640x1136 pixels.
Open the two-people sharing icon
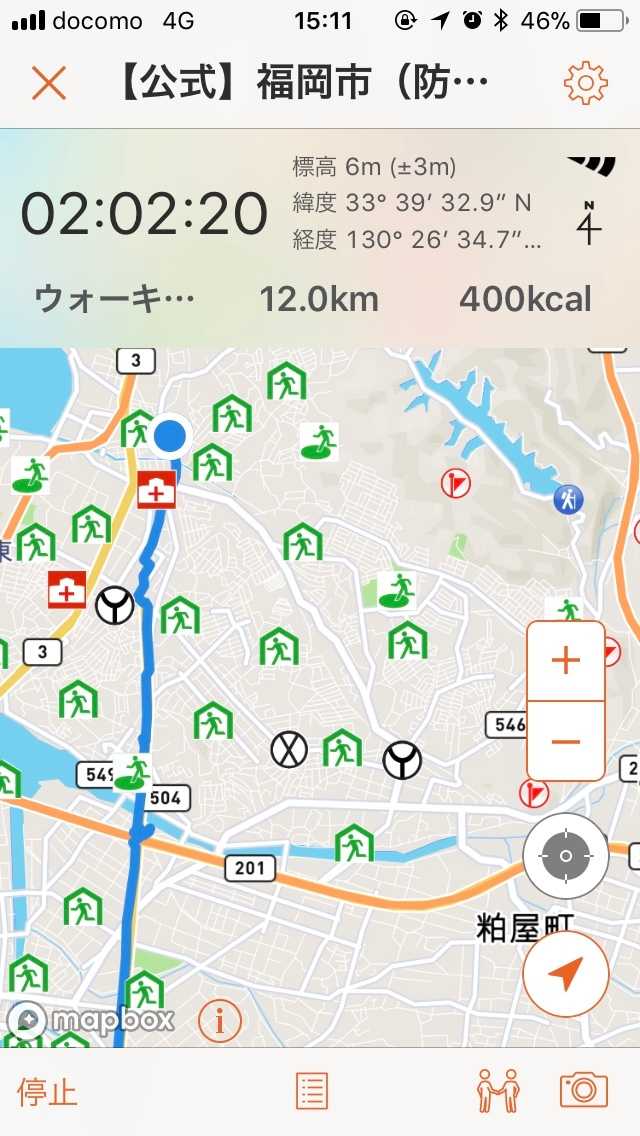pos(498,1091)
